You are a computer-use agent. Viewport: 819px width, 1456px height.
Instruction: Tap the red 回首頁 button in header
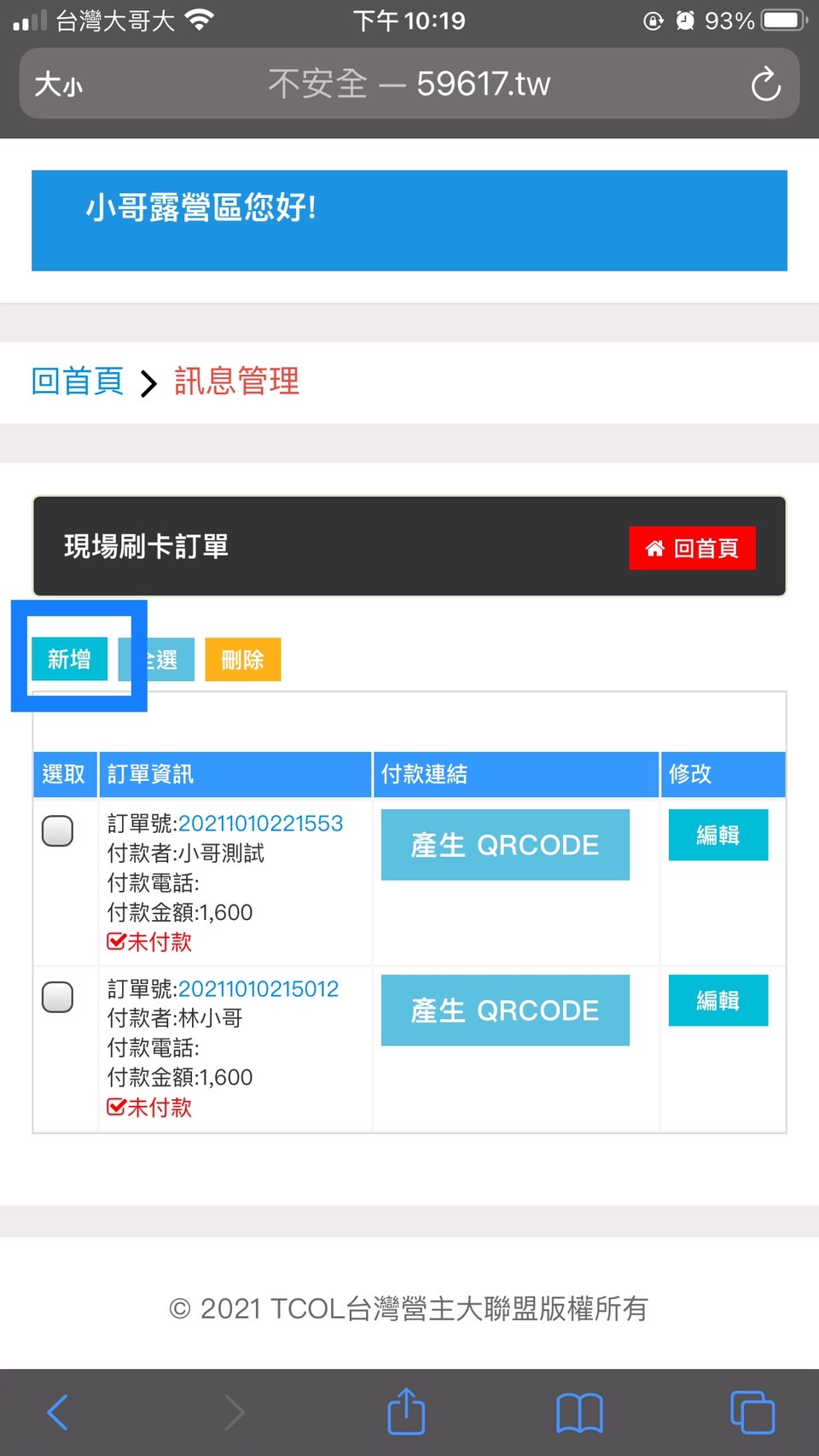692,548
